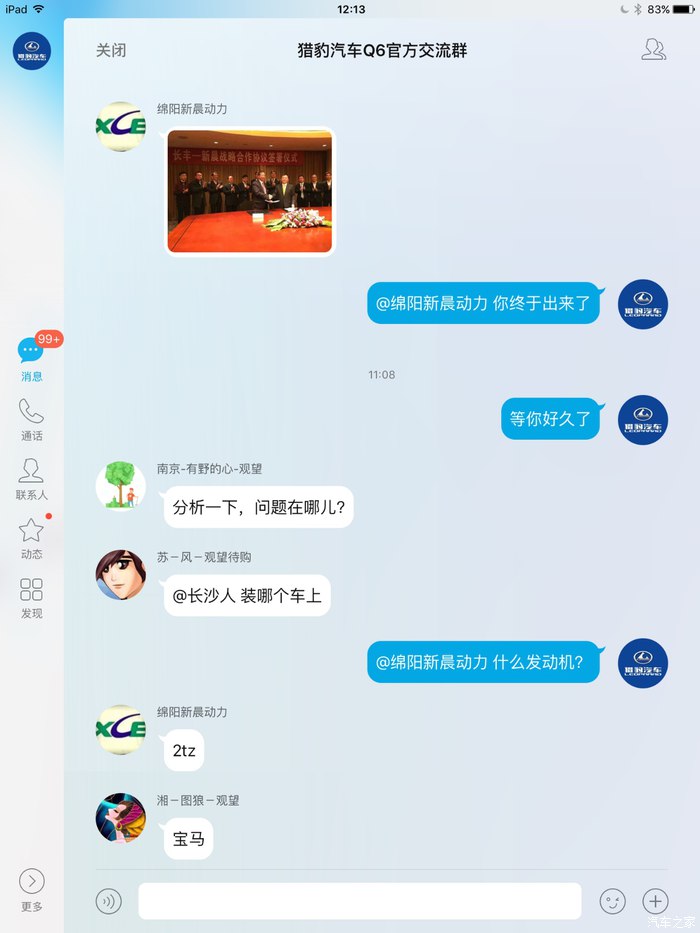Open the plus attachment menu

656,901
